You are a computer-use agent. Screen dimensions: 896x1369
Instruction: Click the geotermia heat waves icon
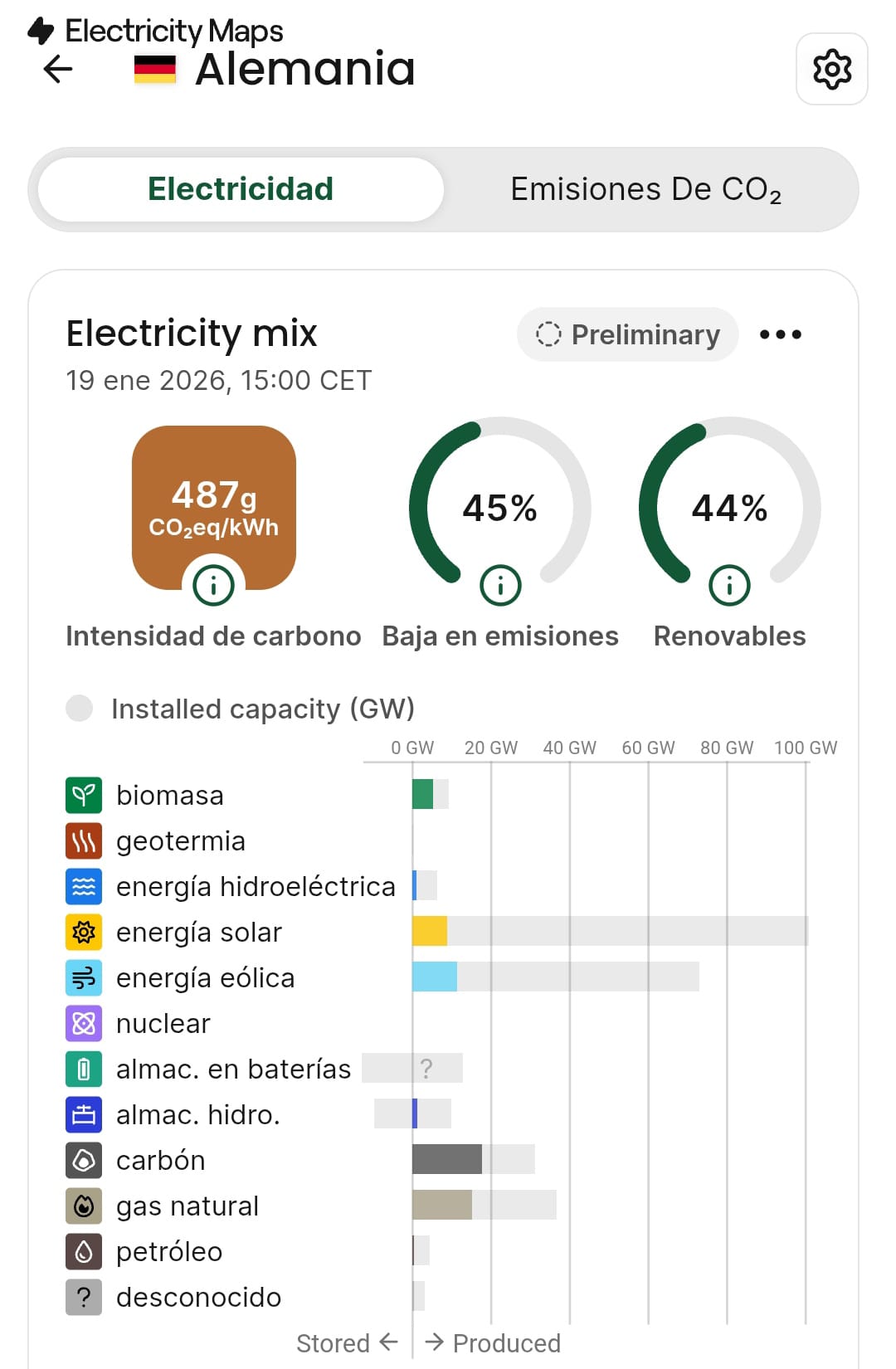point(82,840)
